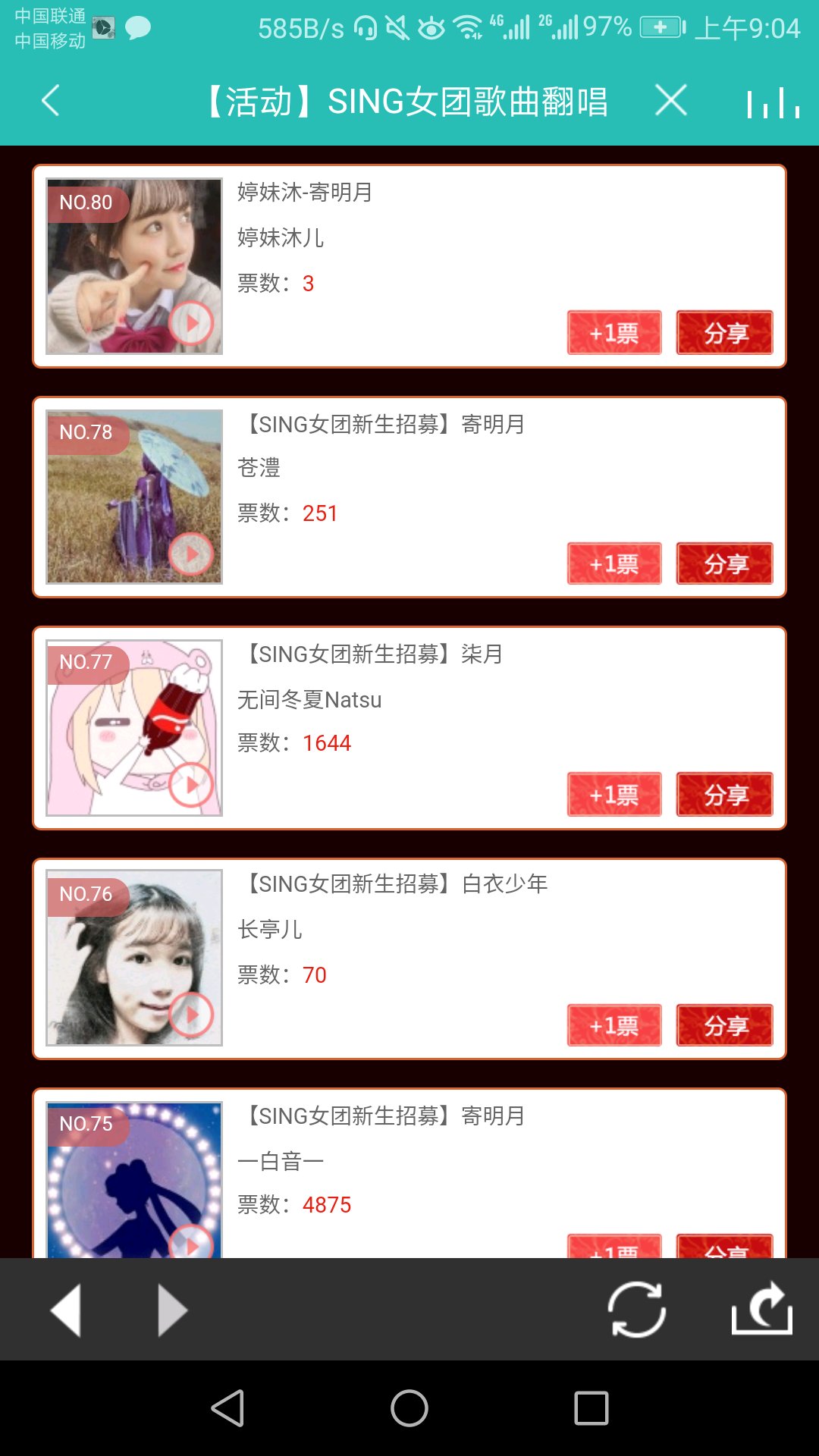819x1456 pixels.
Task: Share 无间冬夏Natsu's entry
Action: [725, 794]
